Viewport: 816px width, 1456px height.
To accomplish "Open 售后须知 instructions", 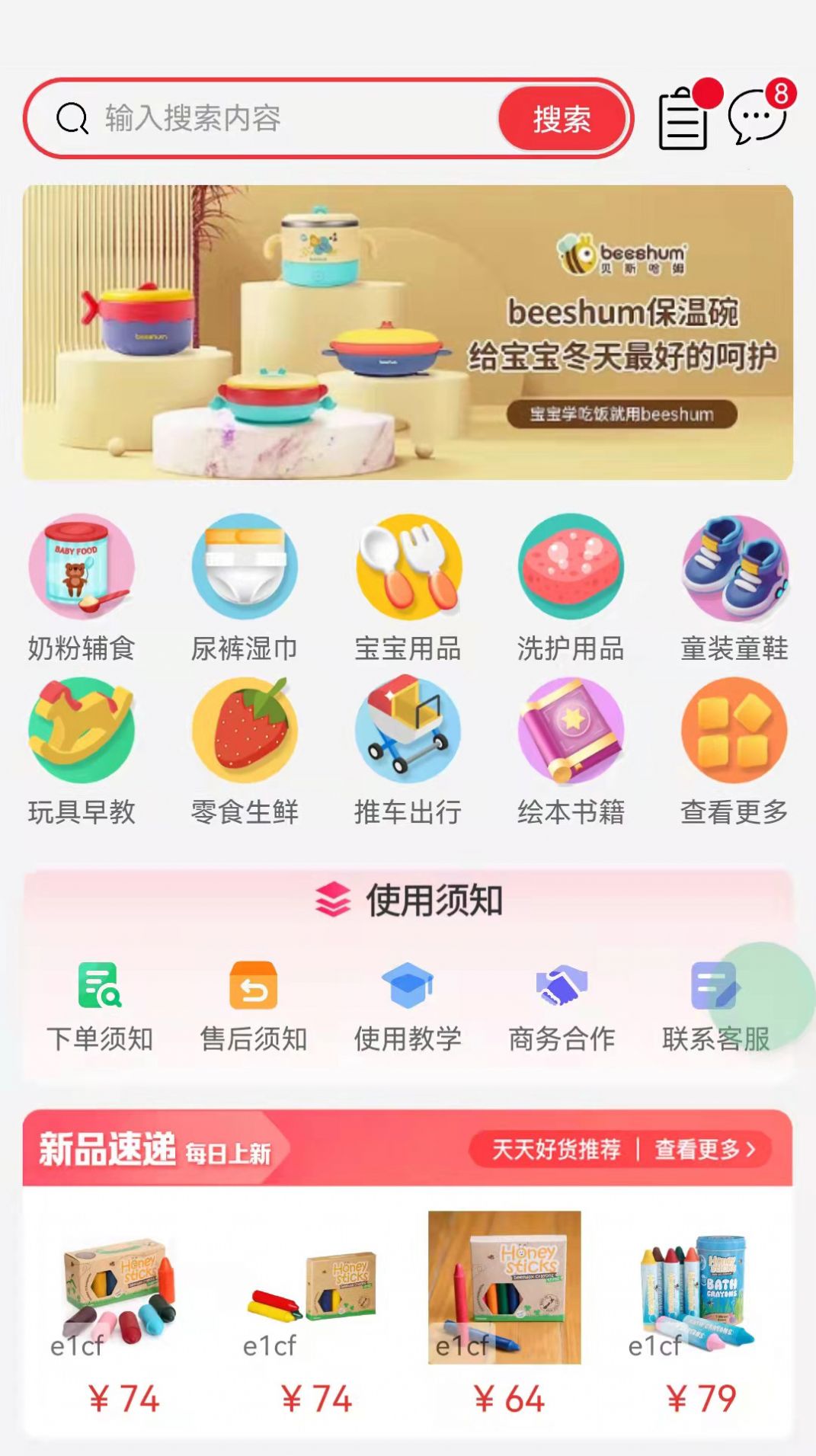I will [254, 1006].
